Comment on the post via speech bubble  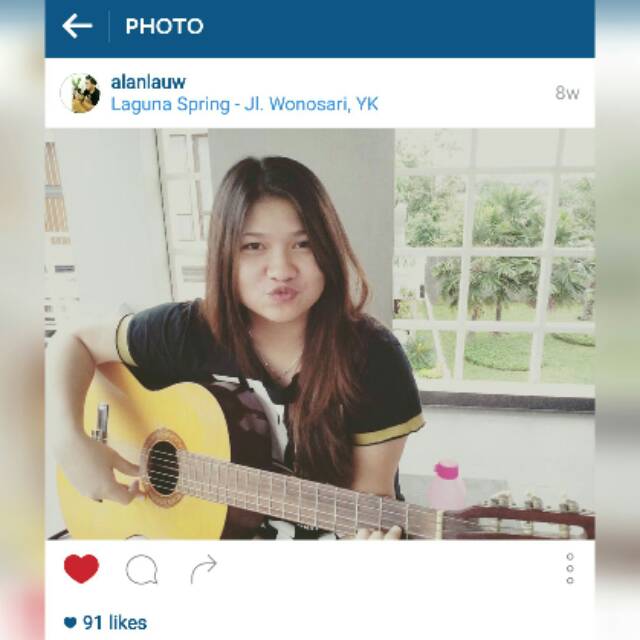pos(141,570)
